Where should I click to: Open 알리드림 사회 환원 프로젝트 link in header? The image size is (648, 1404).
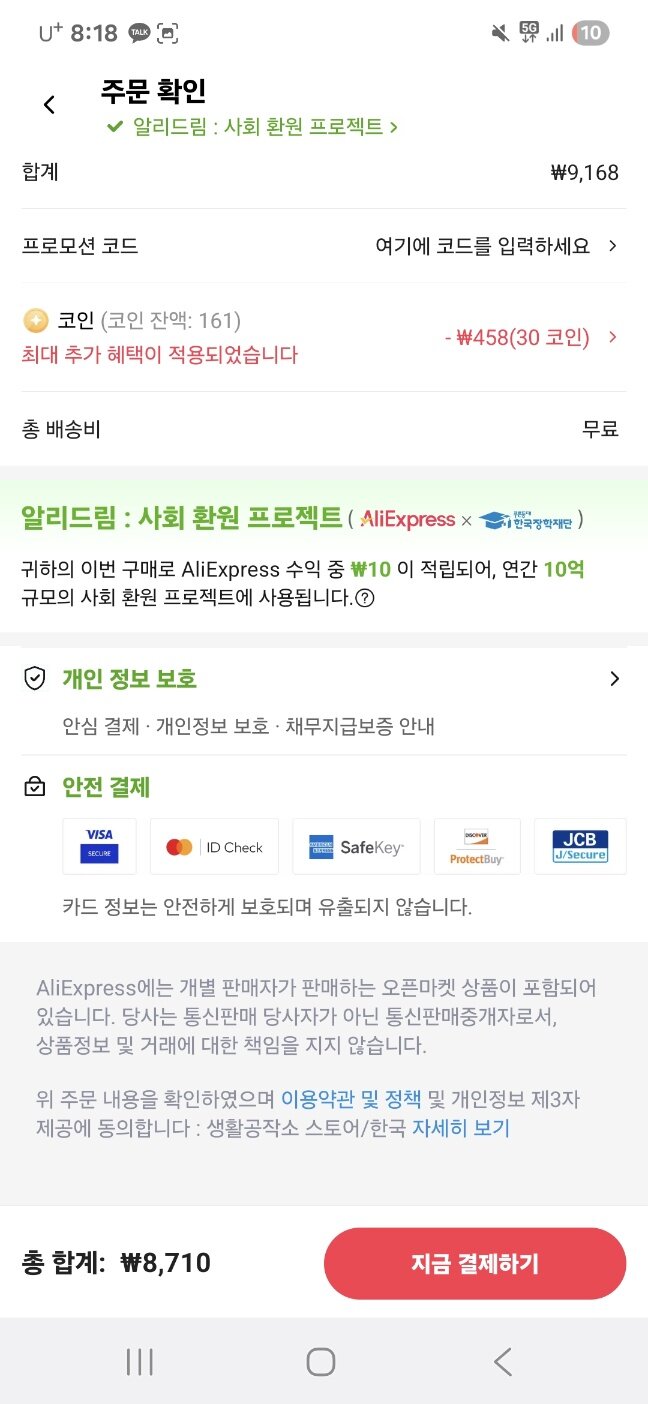[x=253, y=127]
